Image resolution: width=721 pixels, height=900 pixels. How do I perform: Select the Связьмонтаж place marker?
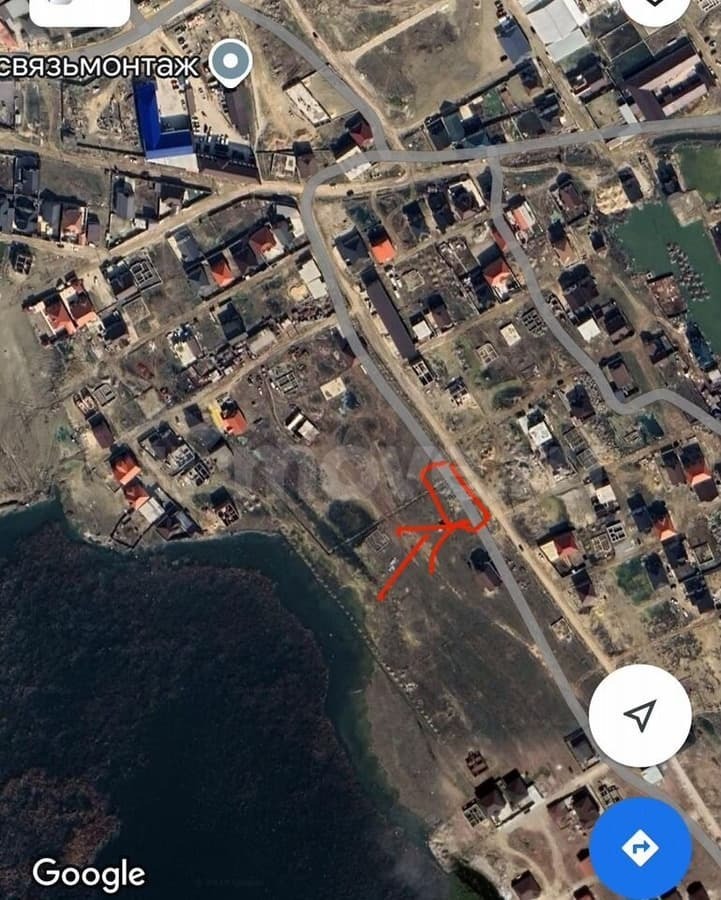tap(233, 62)
